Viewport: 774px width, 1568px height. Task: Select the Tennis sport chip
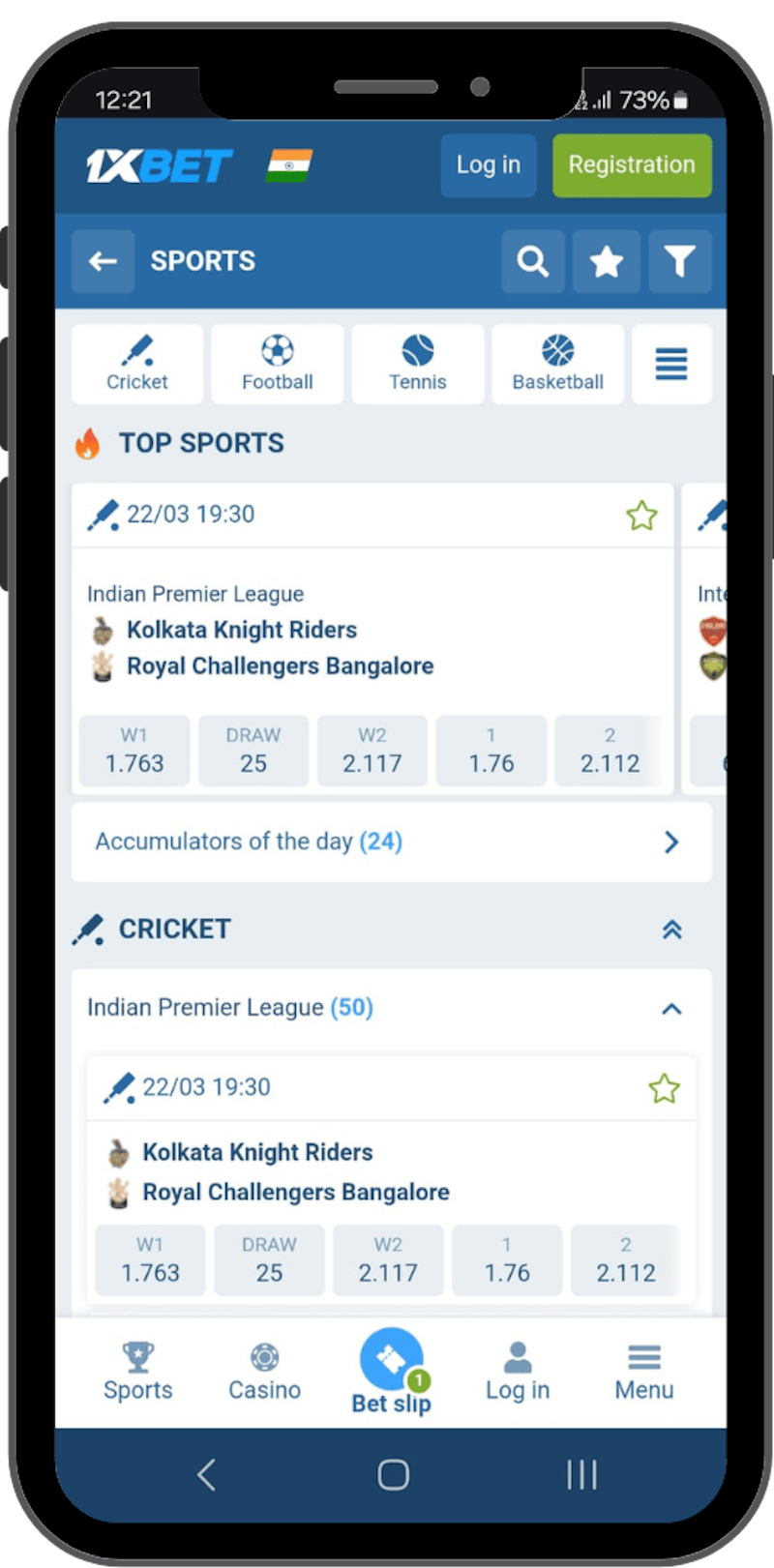click(x=418, y=364)
